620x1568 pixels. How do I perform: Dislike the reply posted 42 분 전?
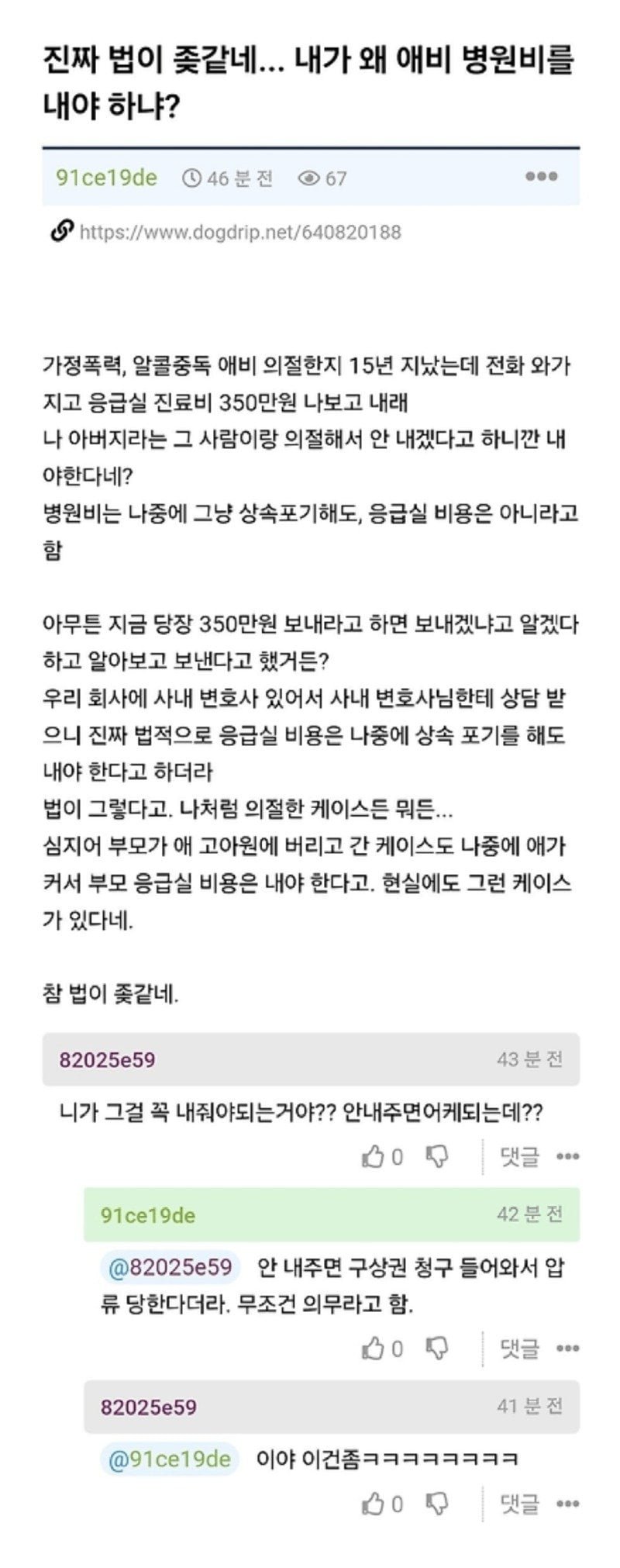pos(438,1349)
